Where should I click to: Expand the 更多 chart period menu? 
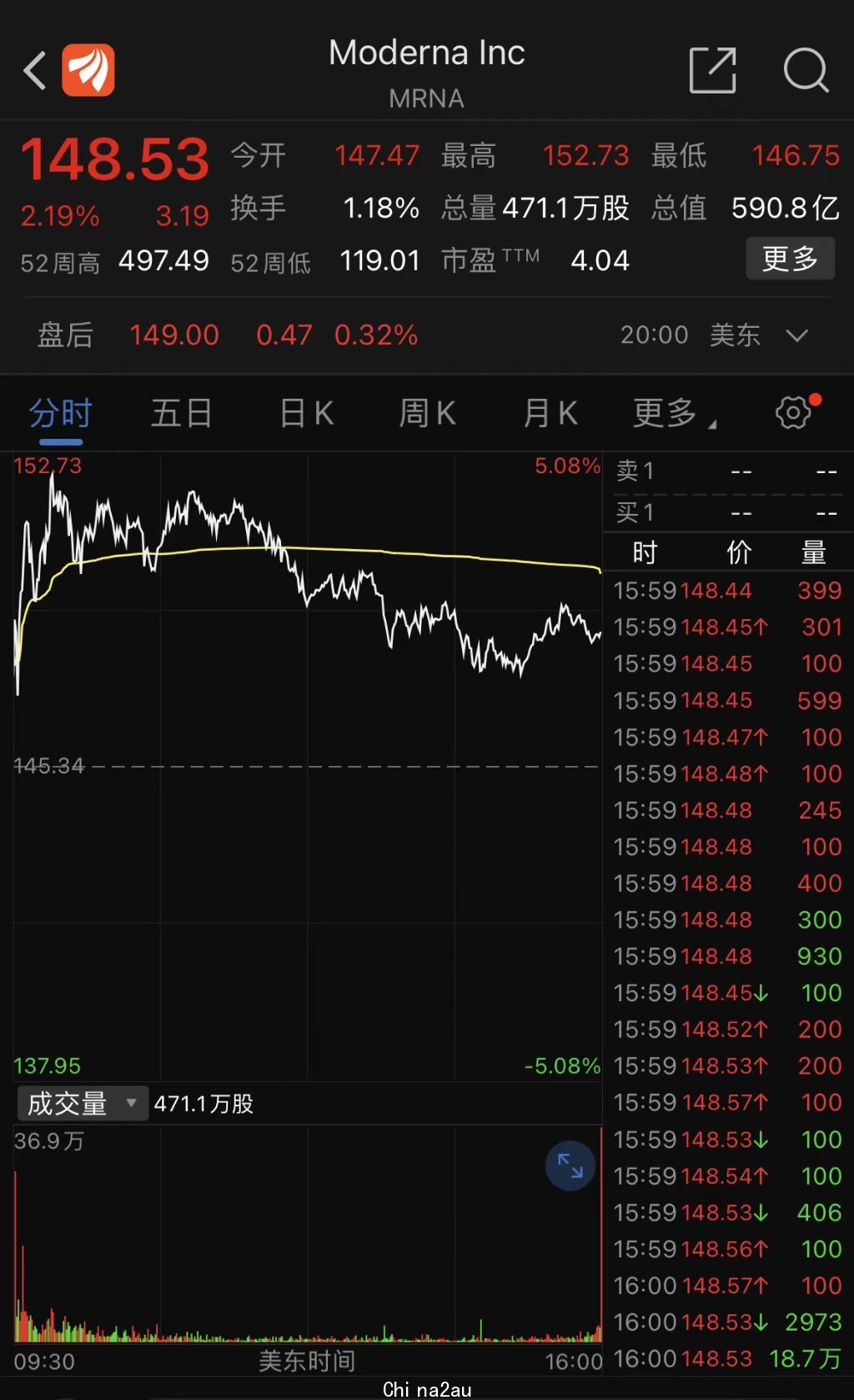pyautogui.click(x=674, y=413)
